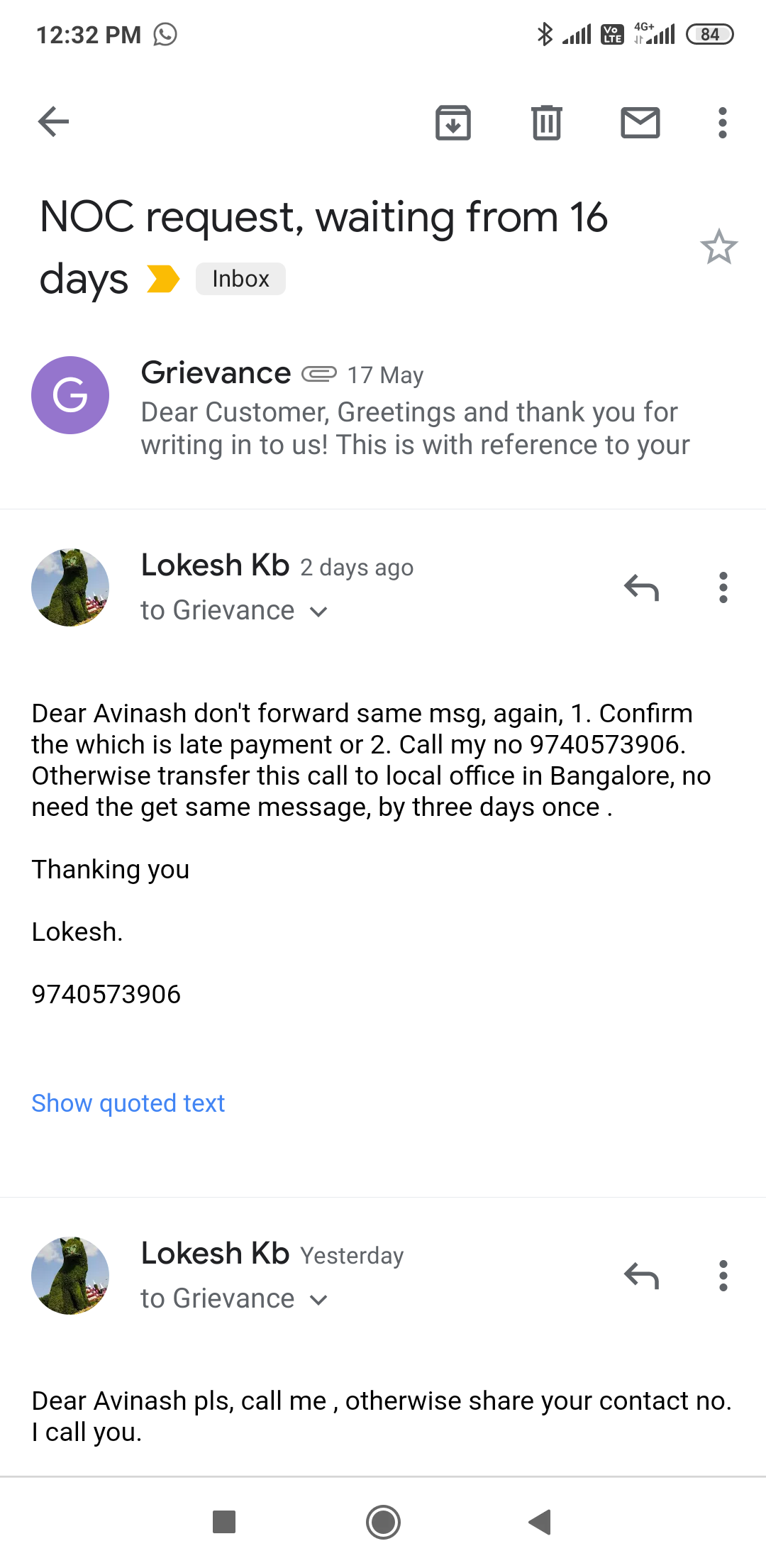Show quoted text
The image size is (766, 1568).
[128, 1103]
